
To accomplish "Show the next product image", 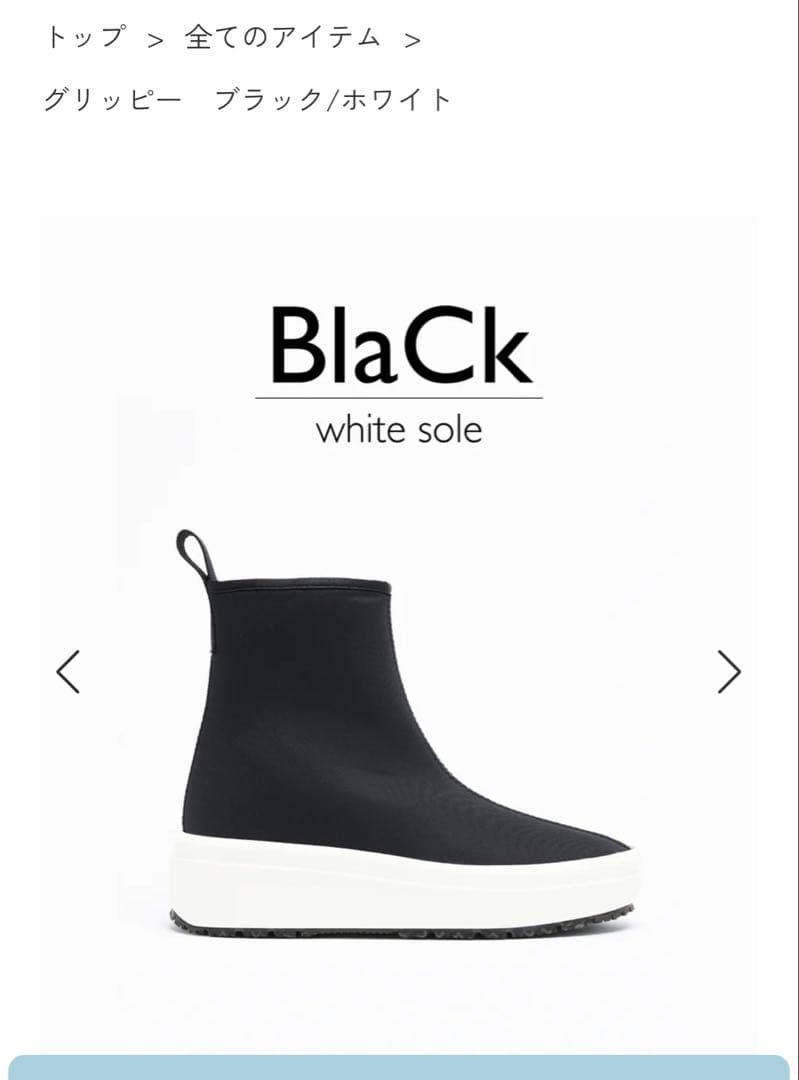I will tap(729, 671).
